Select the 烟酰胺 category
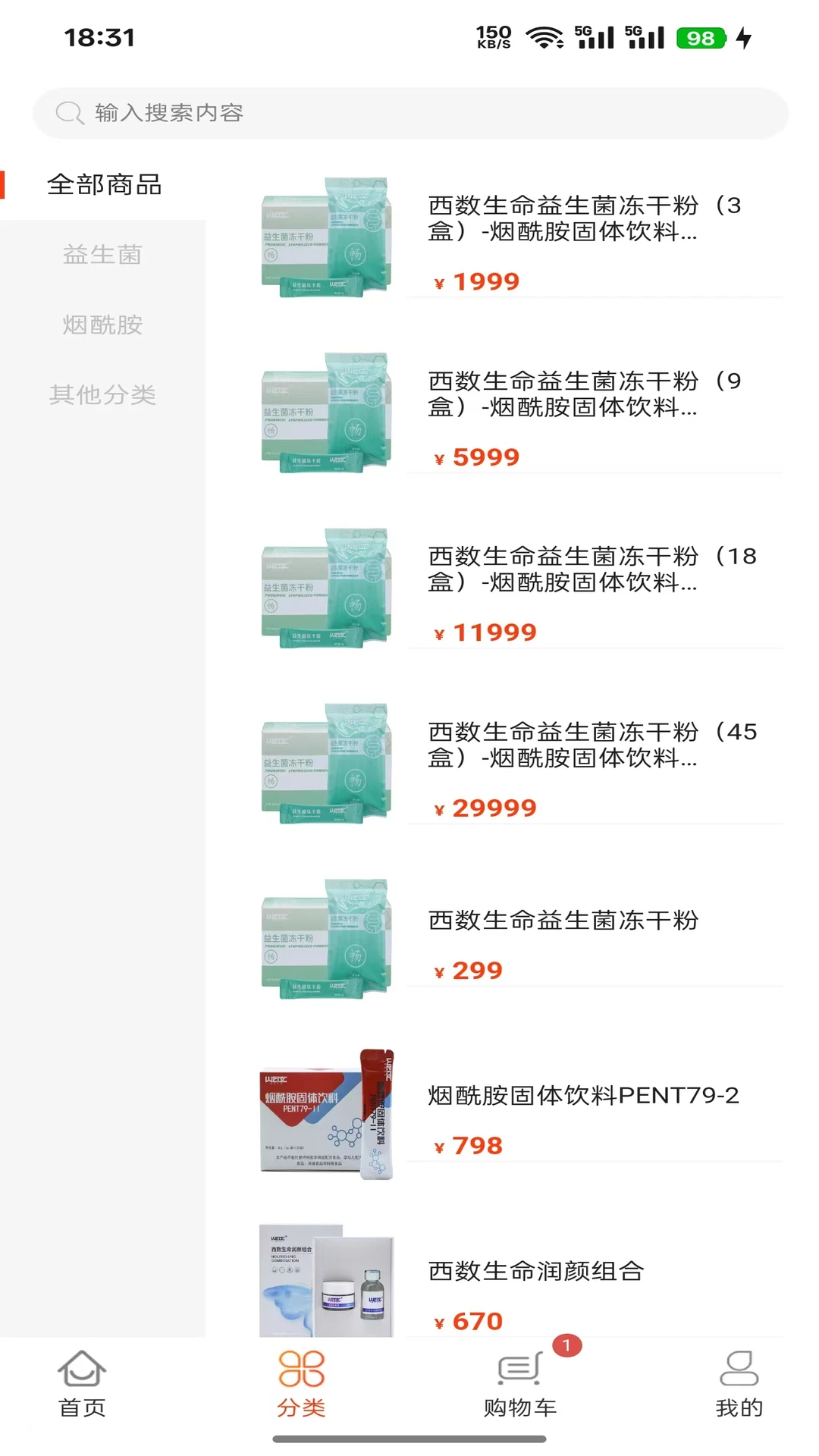819x1456 pixels. (x=103, y=325)
